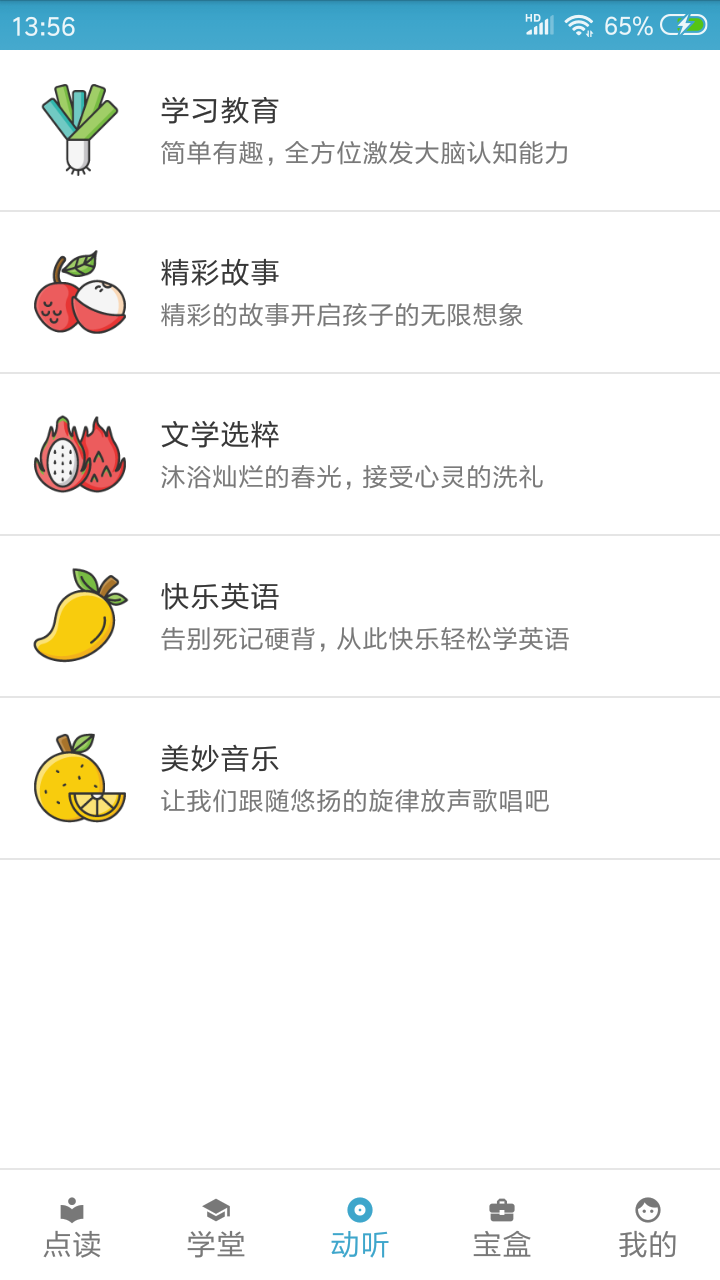Tap the mango icon beside 快乐英语
This screenshot has height=1280, width=720.
coord(79,615)
